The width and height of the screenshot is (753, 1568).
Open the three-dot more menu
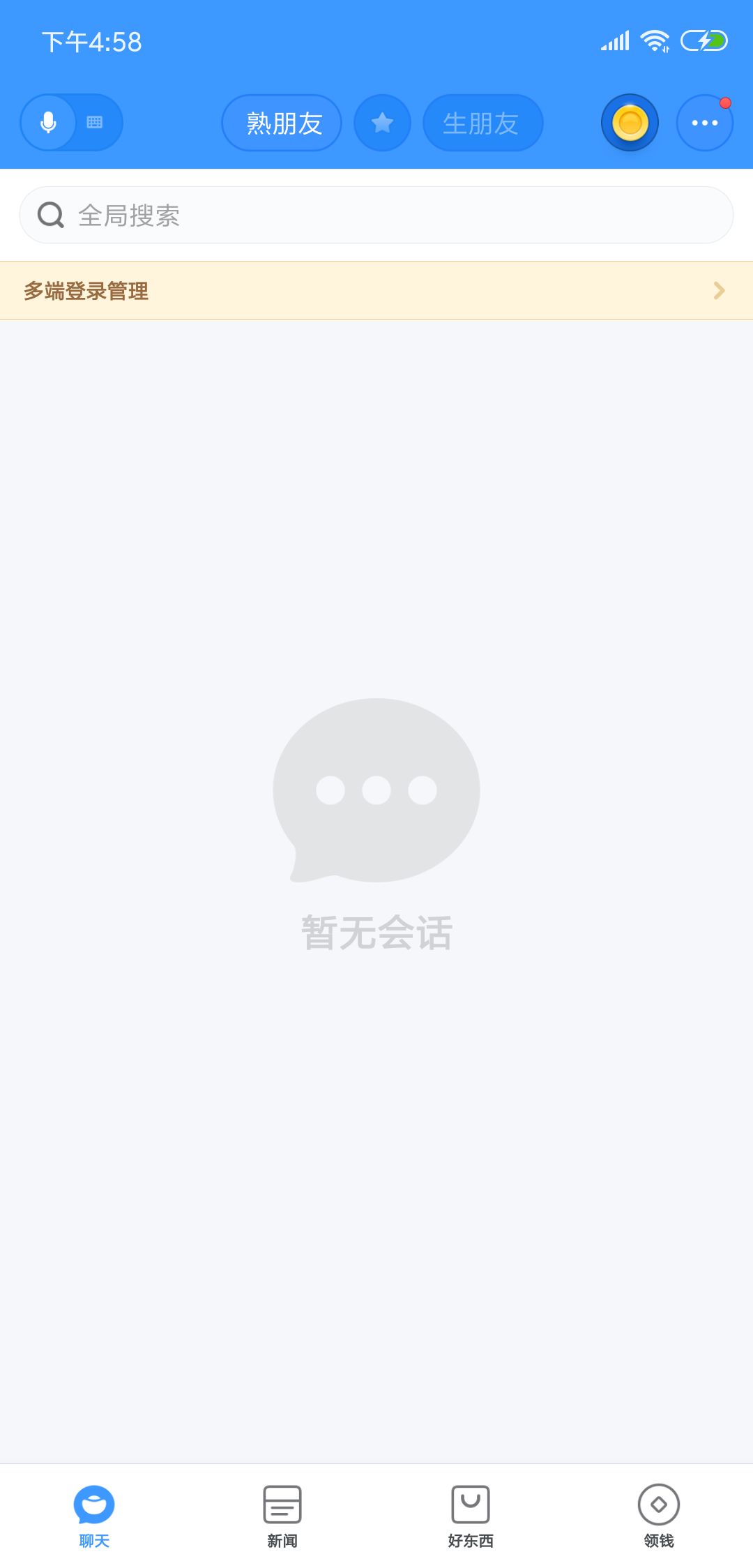click(704, 123)
